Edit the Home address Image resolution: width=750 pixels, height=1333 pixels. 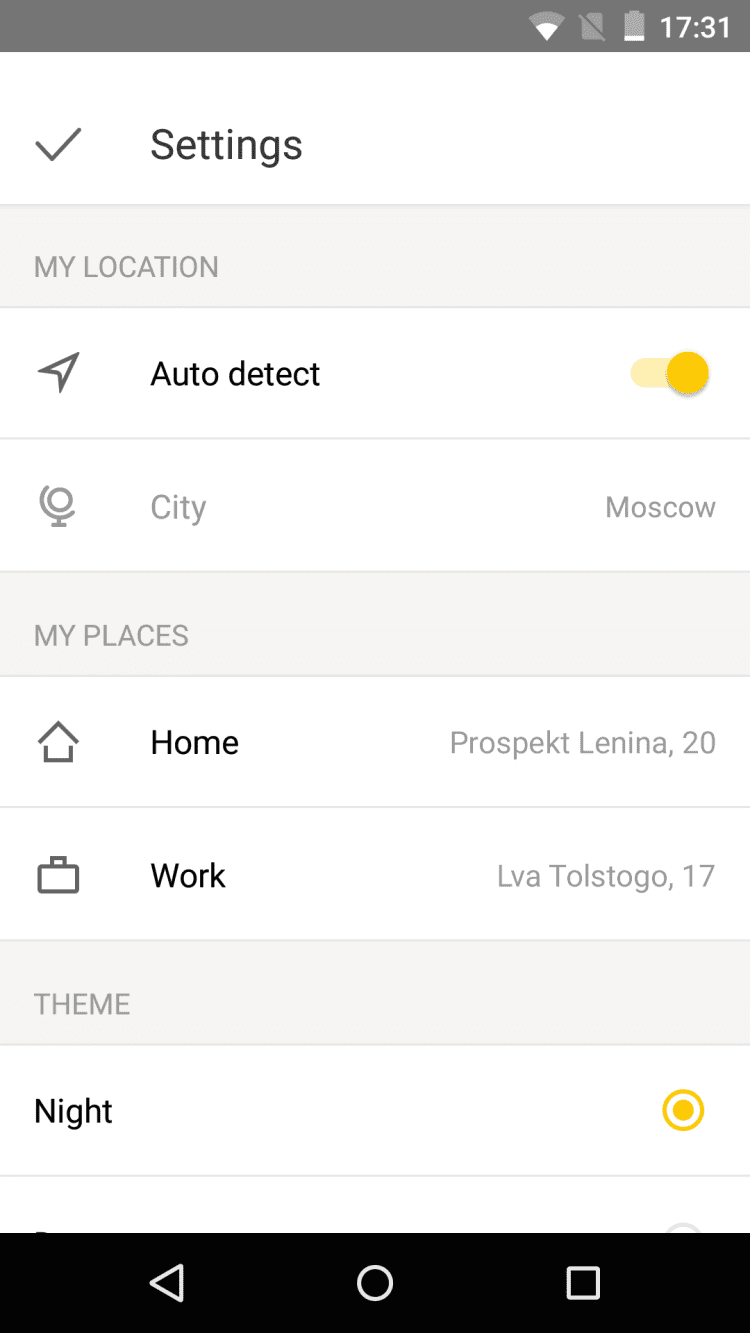tap(375, 742)
